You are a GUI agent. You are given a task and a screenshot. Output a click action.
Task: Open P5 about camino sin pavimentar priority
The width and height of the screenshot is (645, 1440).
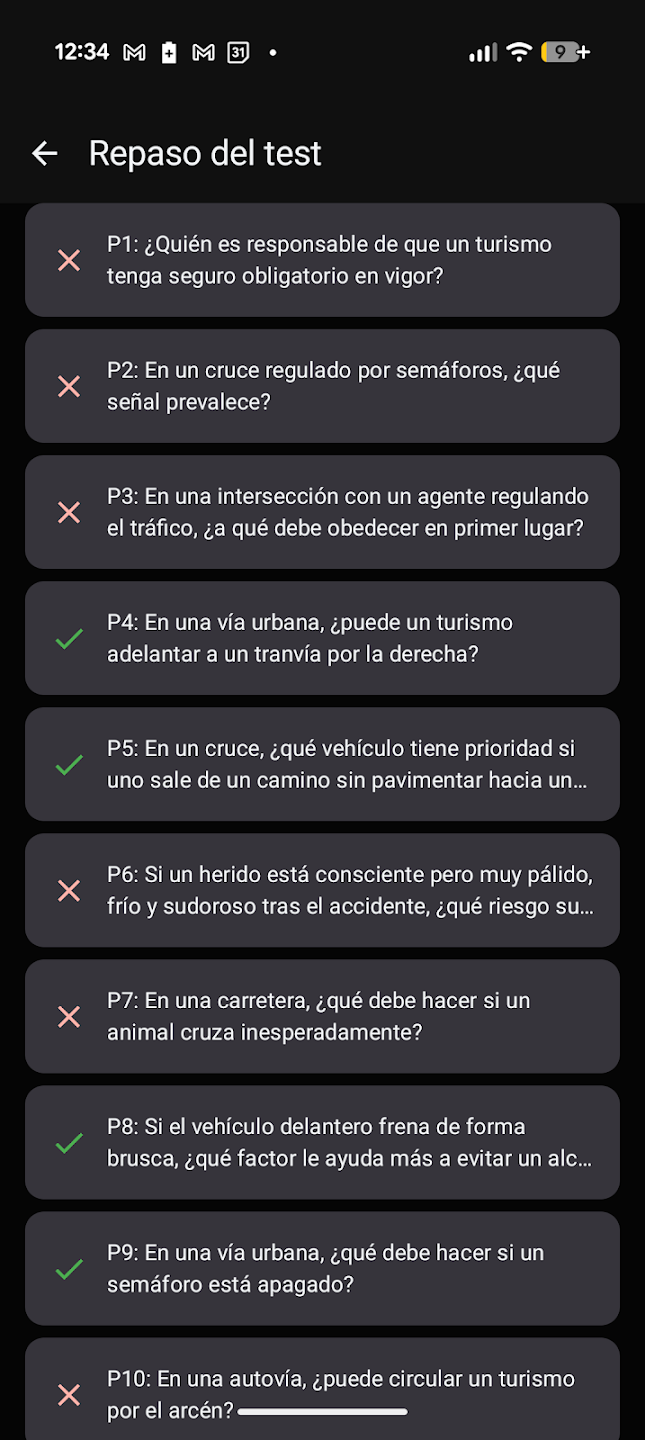(322, 764)
